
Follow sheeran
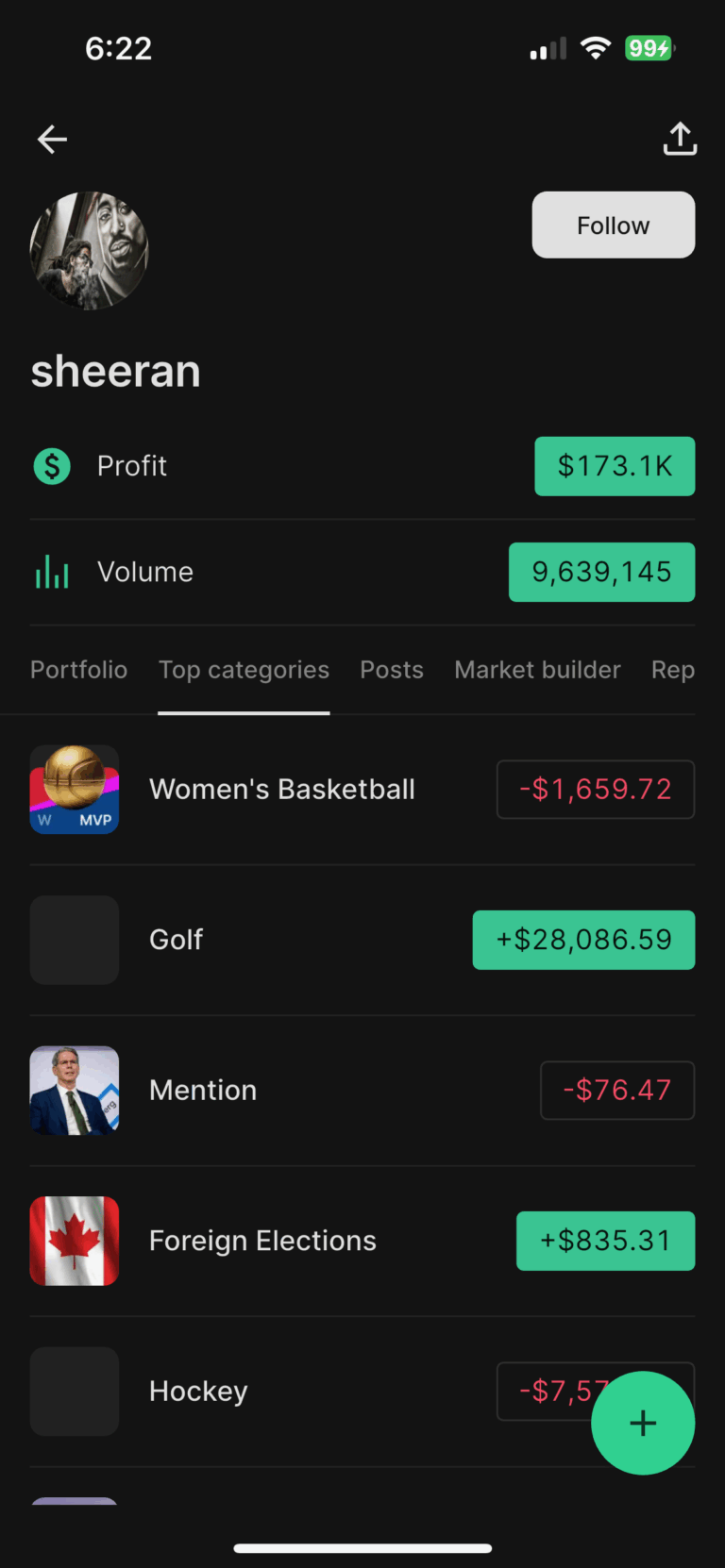click(613, 225)
